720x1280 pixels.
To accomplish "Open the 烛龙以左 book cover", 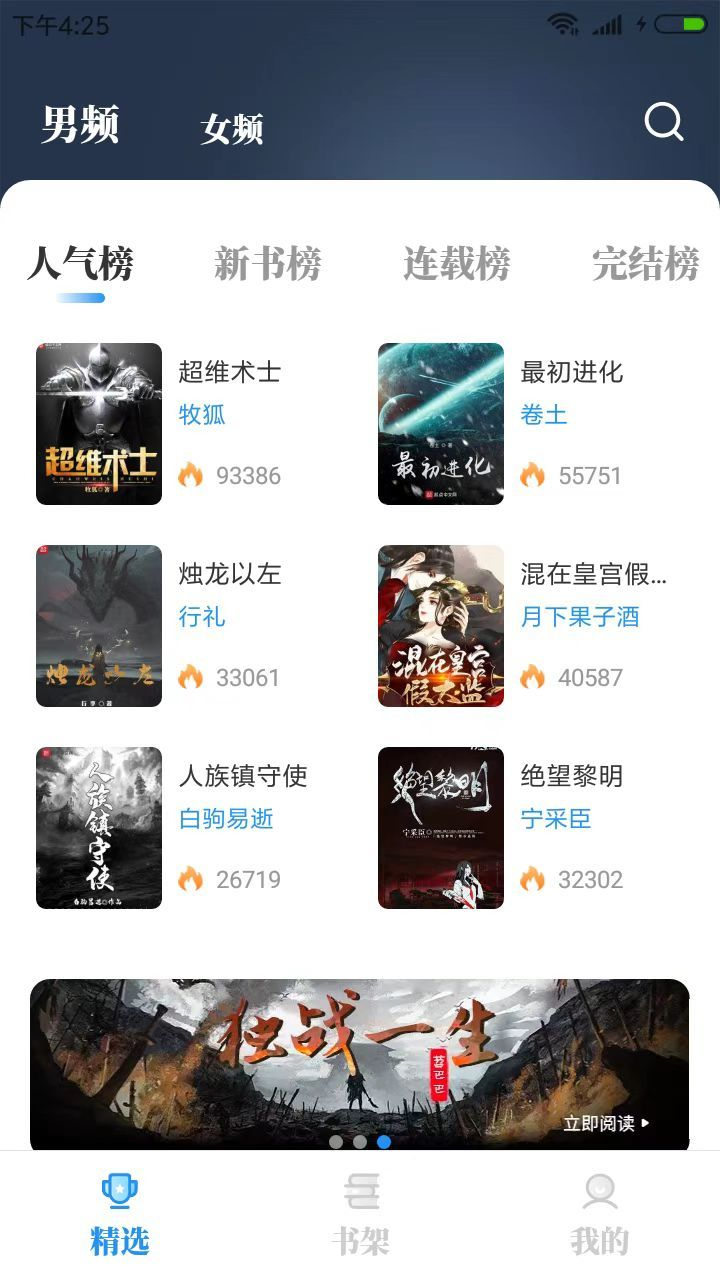I will point(98,626).
